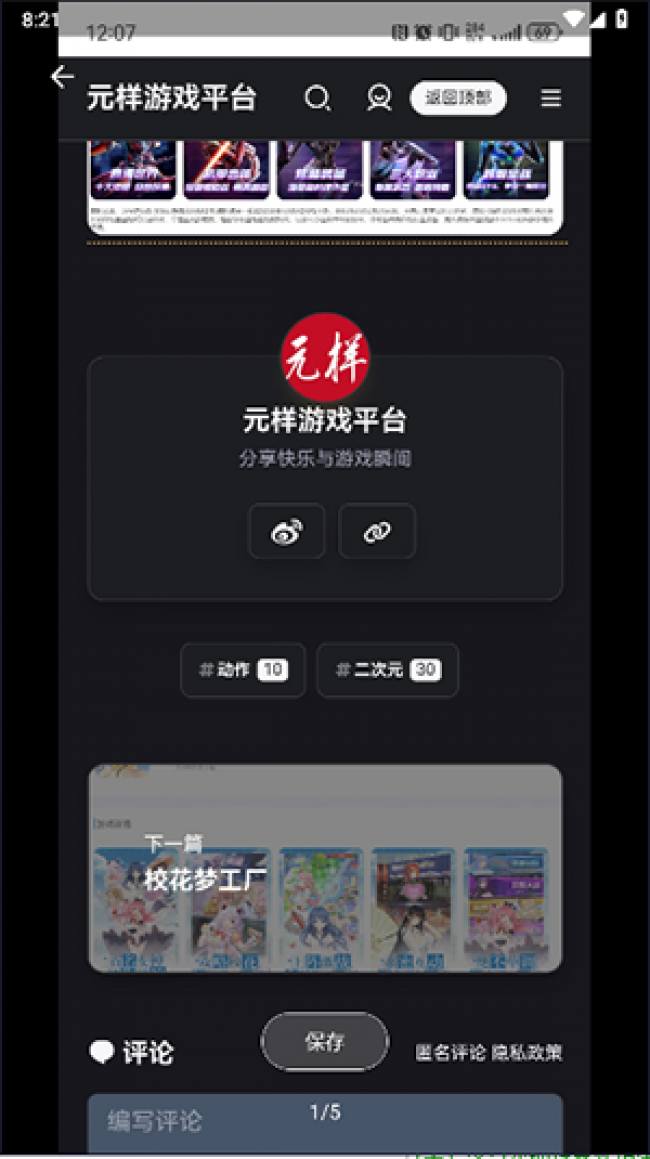This screenshot has height=1159, width=650.
Task: Select the #动作 tag chip
Action: click(x=243, y=670)
